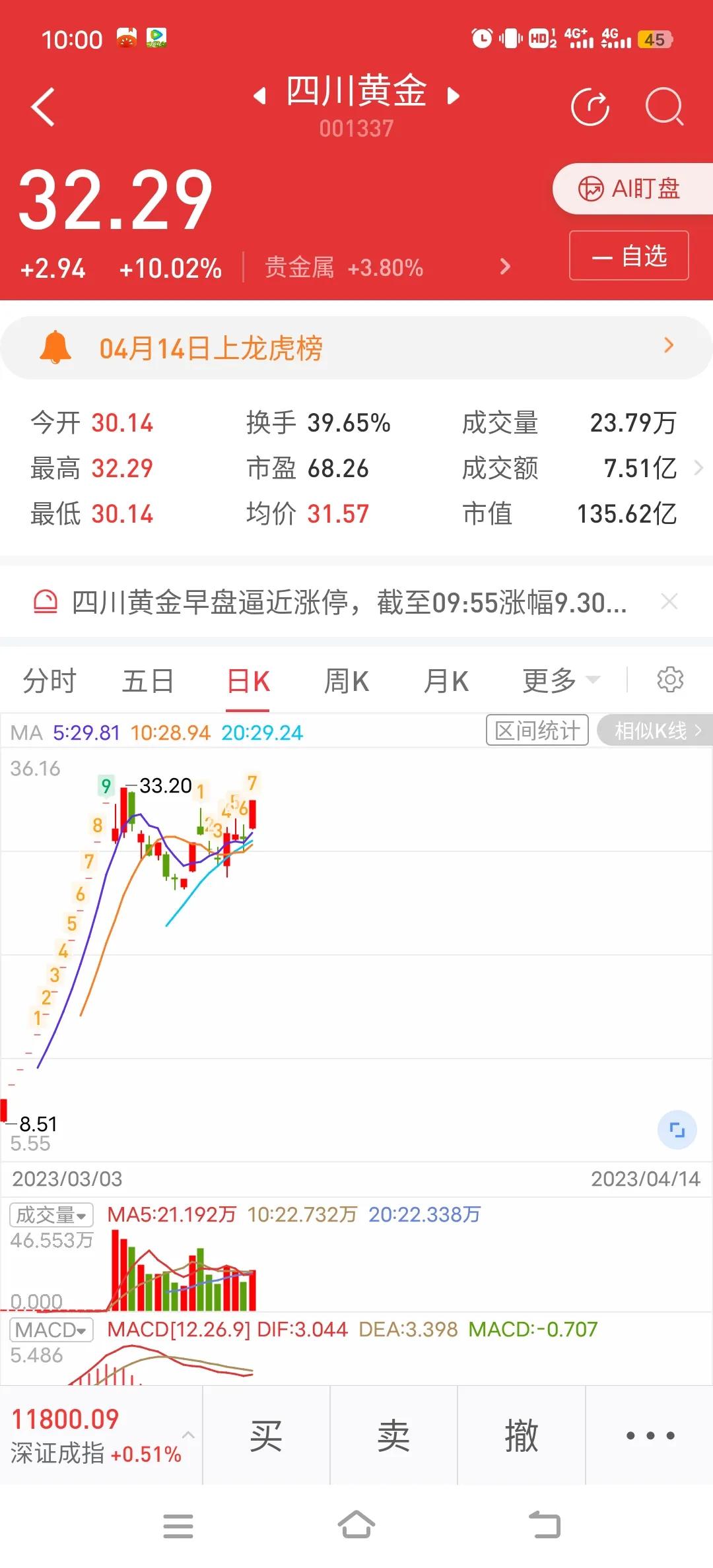Remove stock from watchlist via 一自选
713x1568 pixels.
[628, 255]
